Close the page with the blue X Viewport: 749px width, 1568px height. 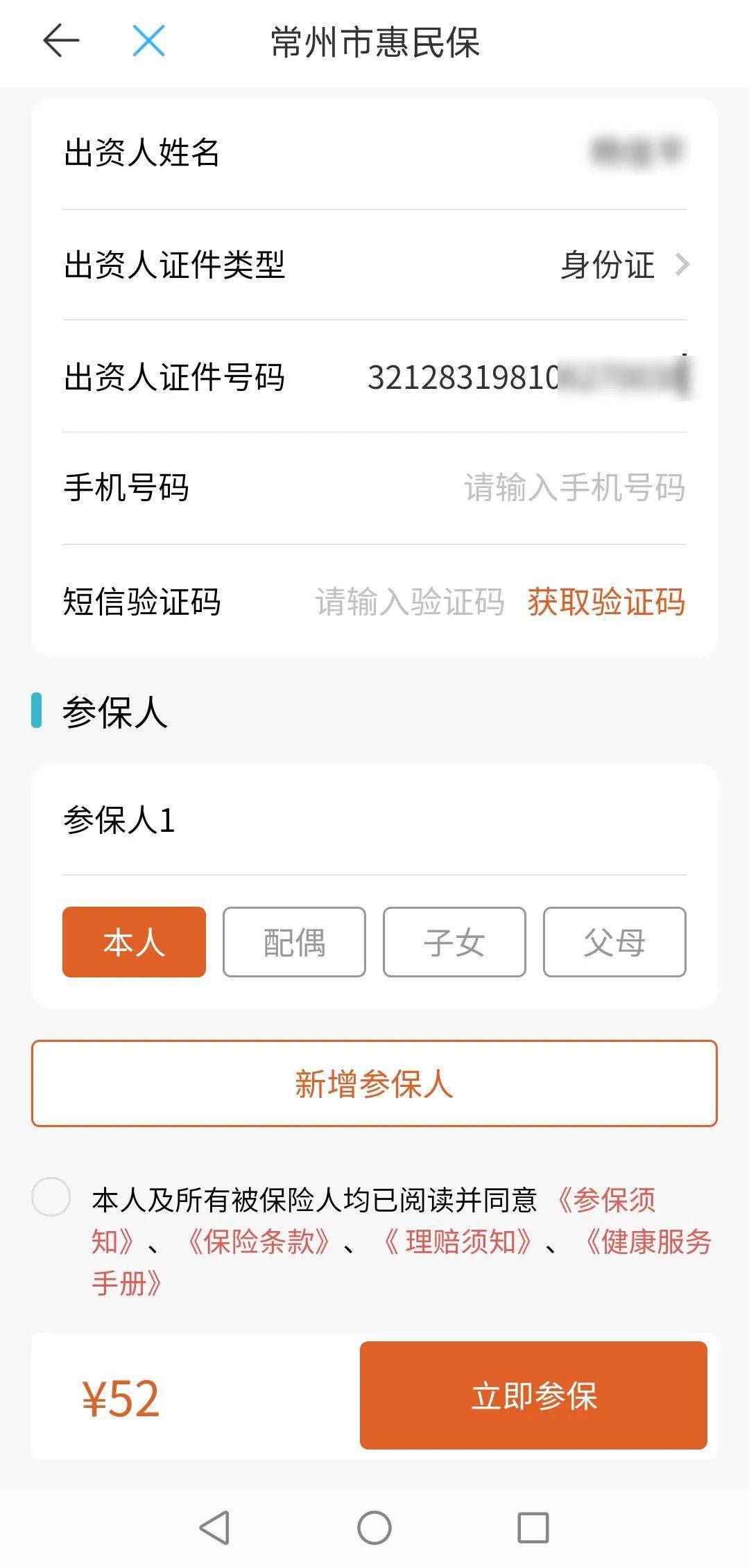click(148, 41)
